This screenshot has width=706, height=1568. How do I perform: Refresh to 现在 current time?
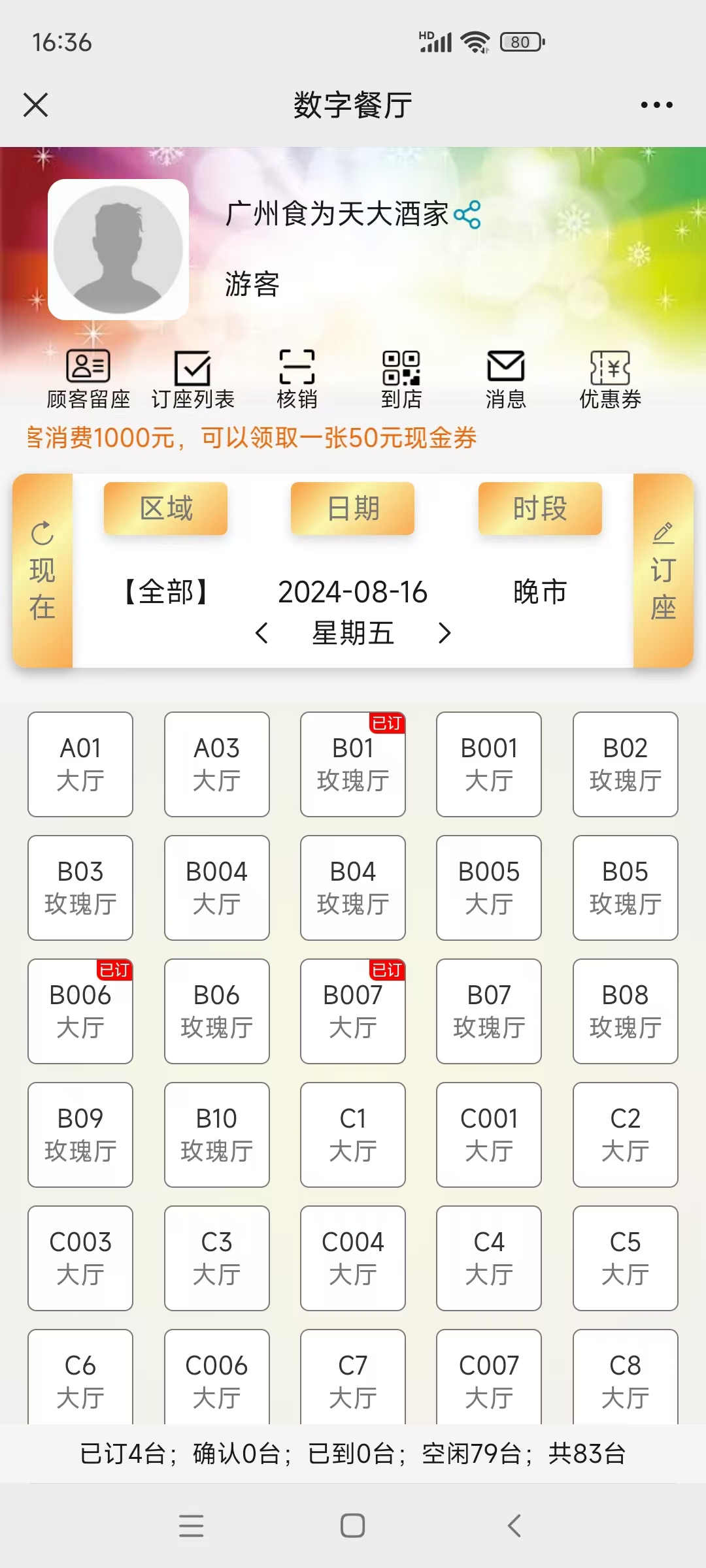pos(42,570)
